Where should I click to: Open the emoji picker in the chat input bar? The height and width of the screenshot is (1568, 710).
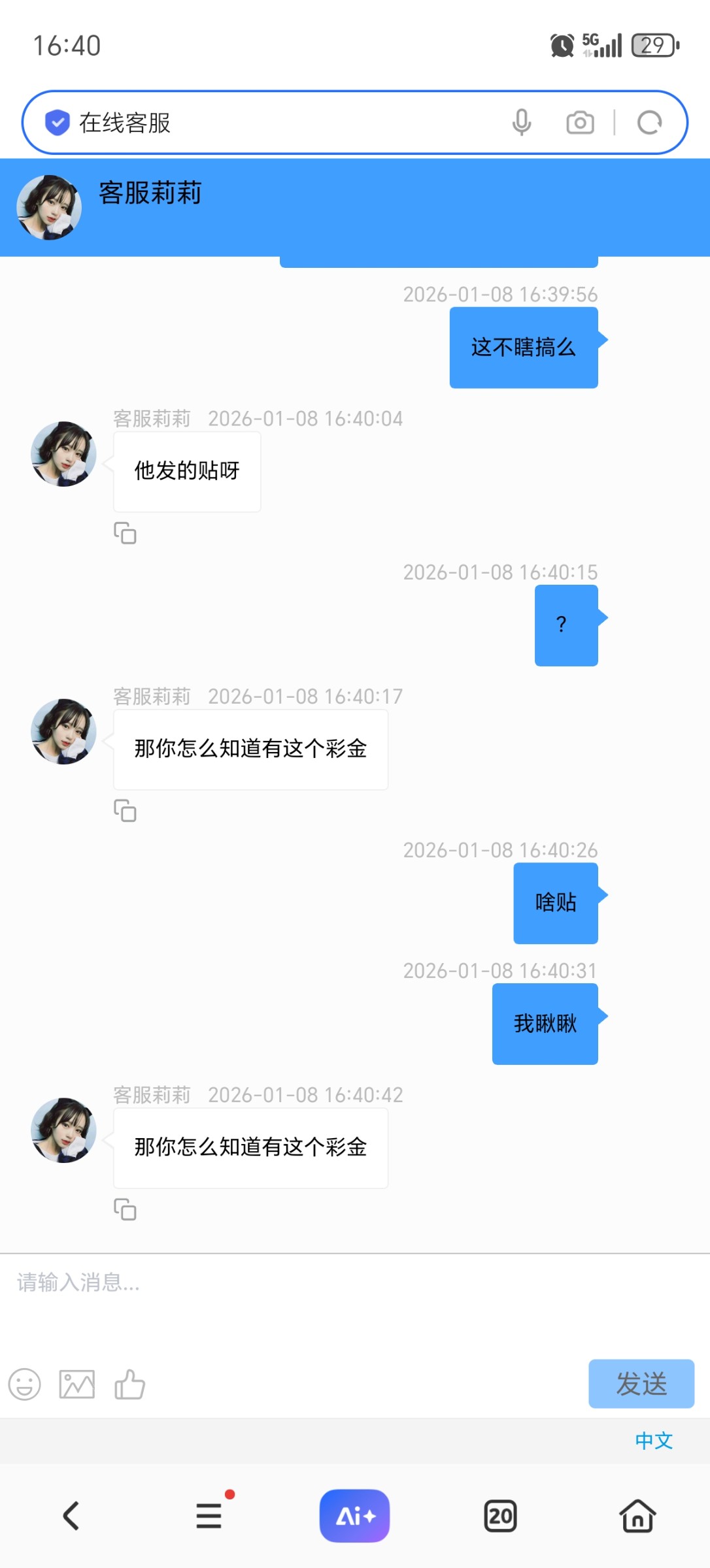point(25,1384)
